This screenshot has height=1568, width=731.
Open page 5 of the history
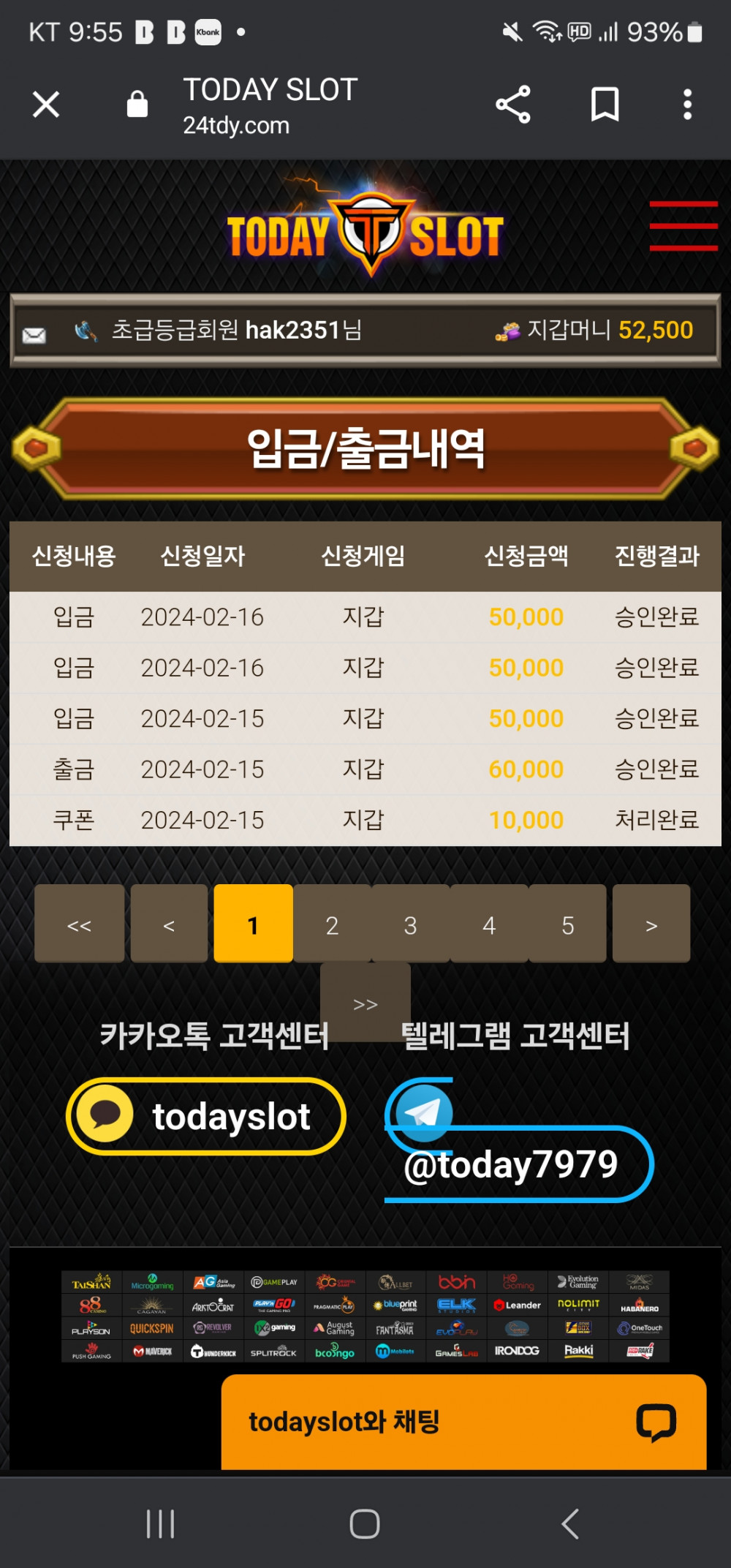pyautogui.click(x=567, y=924)
